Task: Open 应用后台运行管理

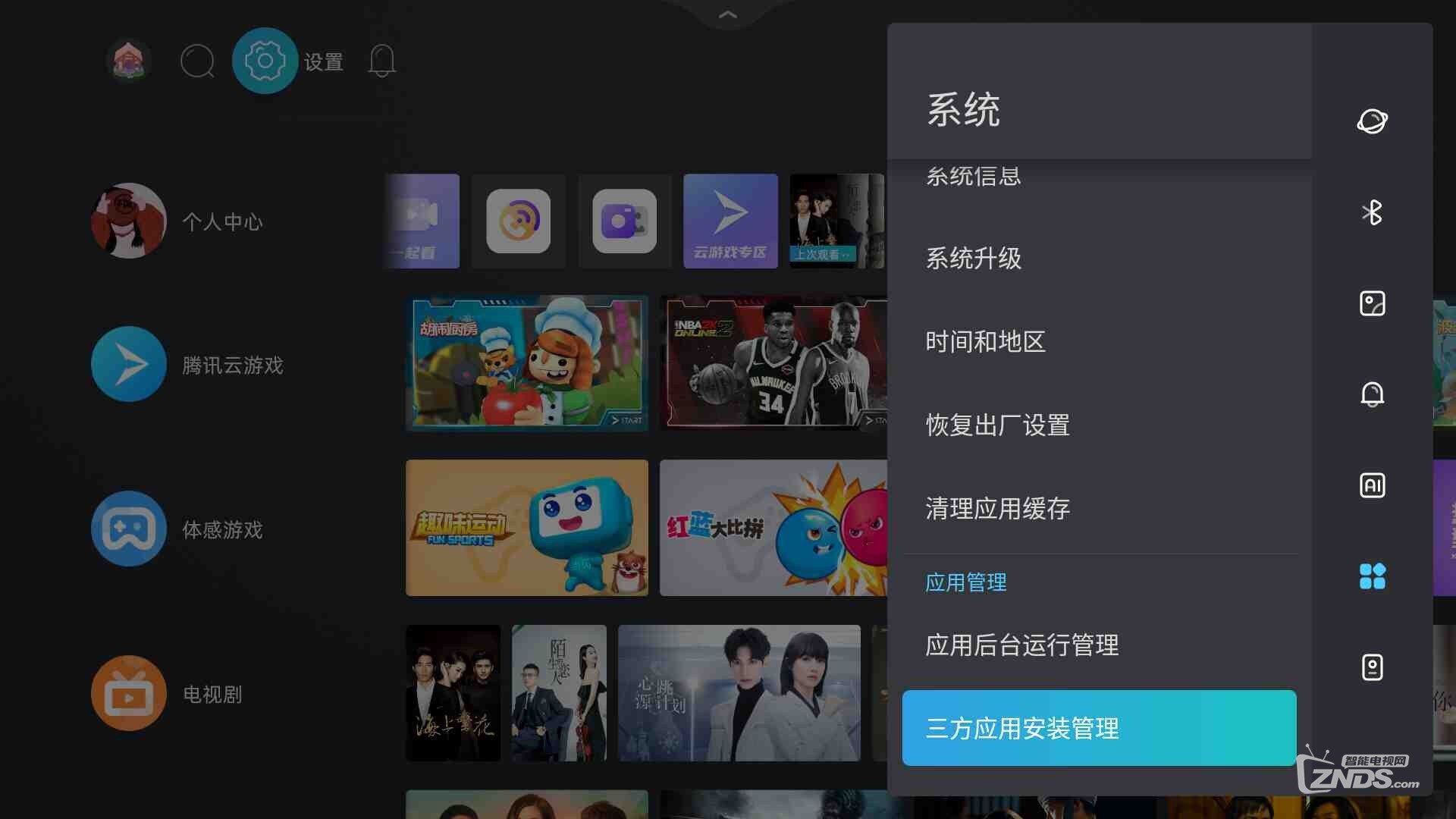Action: [x=1021, y=645]
